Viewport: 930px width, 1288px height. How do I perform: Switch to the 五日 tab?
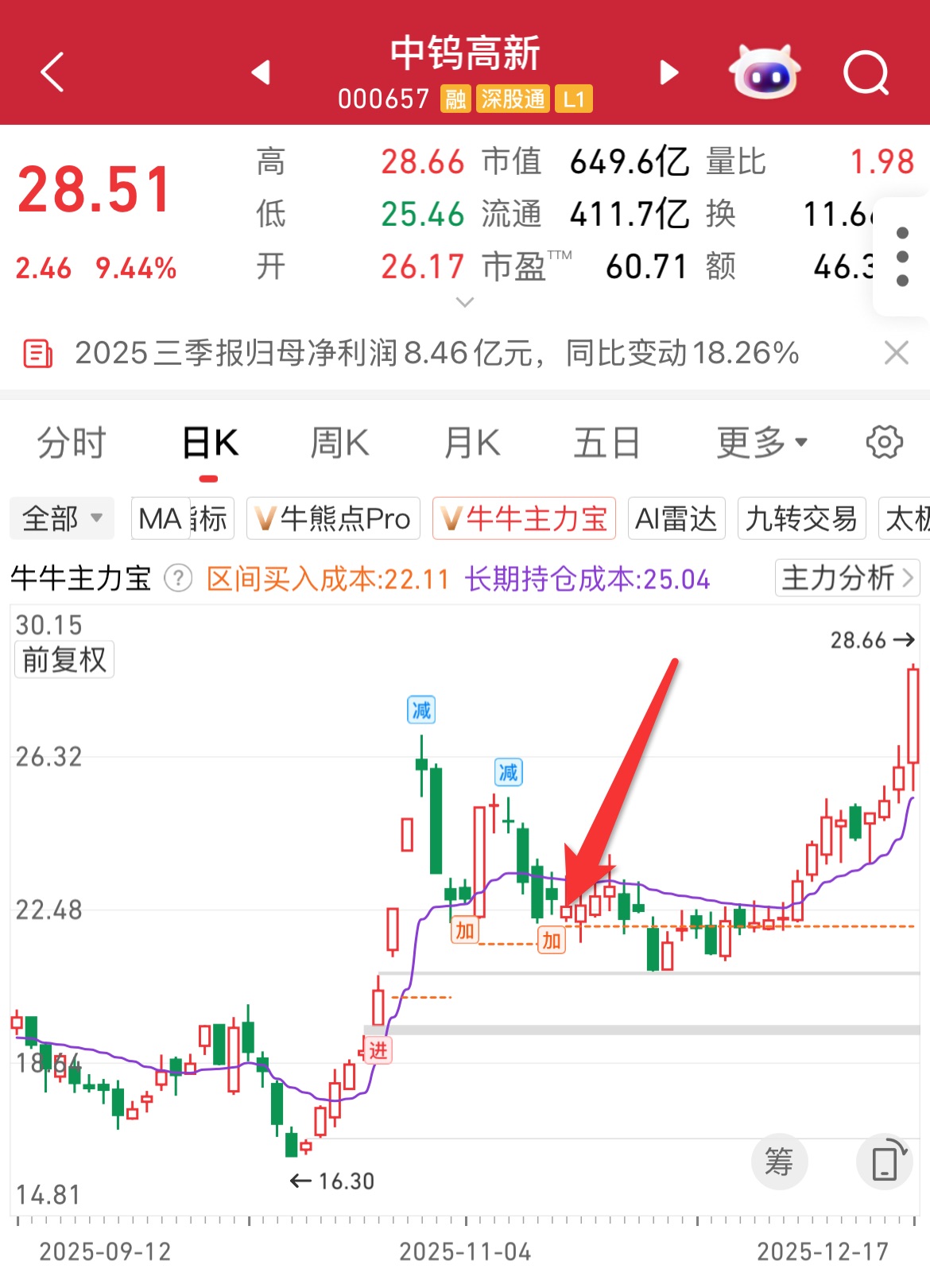tap(606, 443)
